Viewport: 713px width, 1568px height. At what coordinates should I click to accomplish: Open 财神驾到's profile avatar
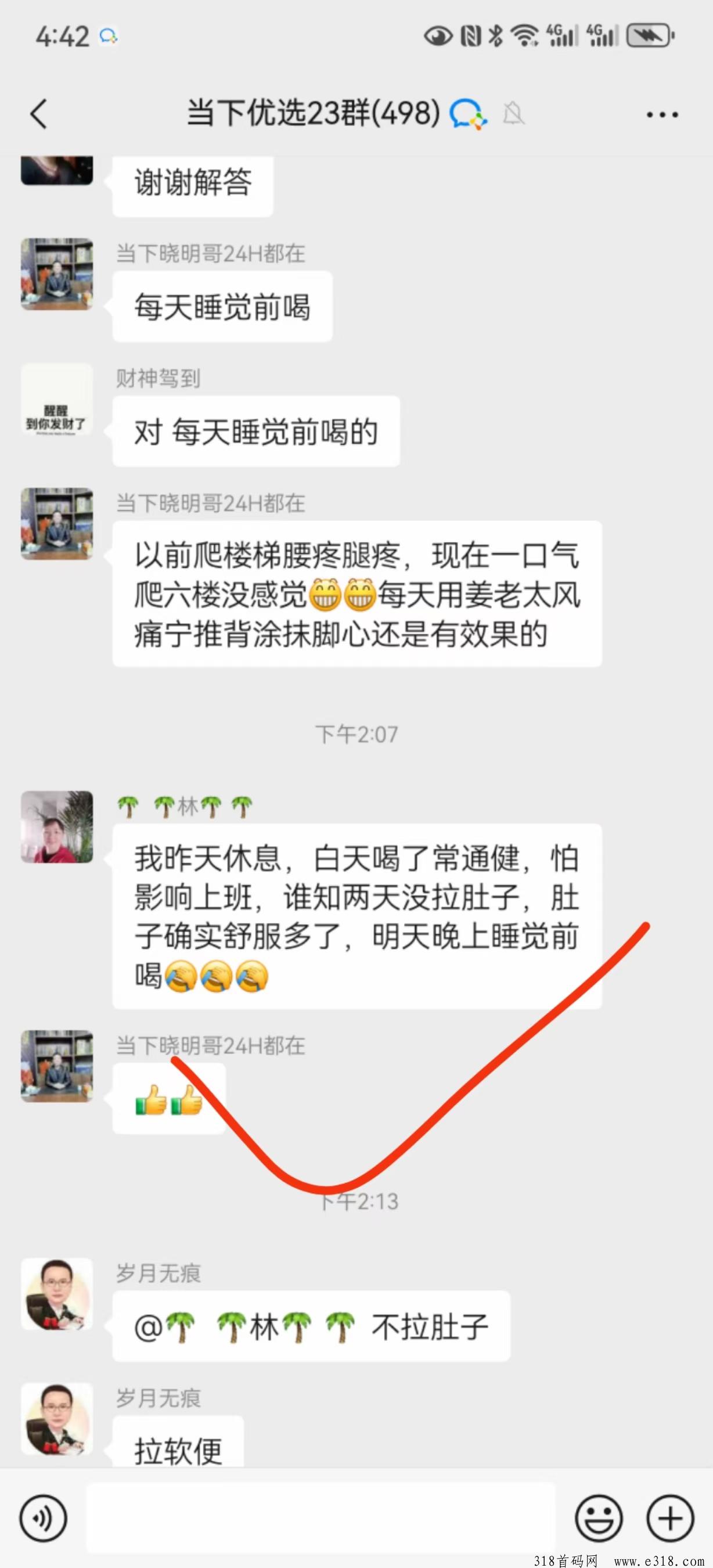(x=56, y=400)
